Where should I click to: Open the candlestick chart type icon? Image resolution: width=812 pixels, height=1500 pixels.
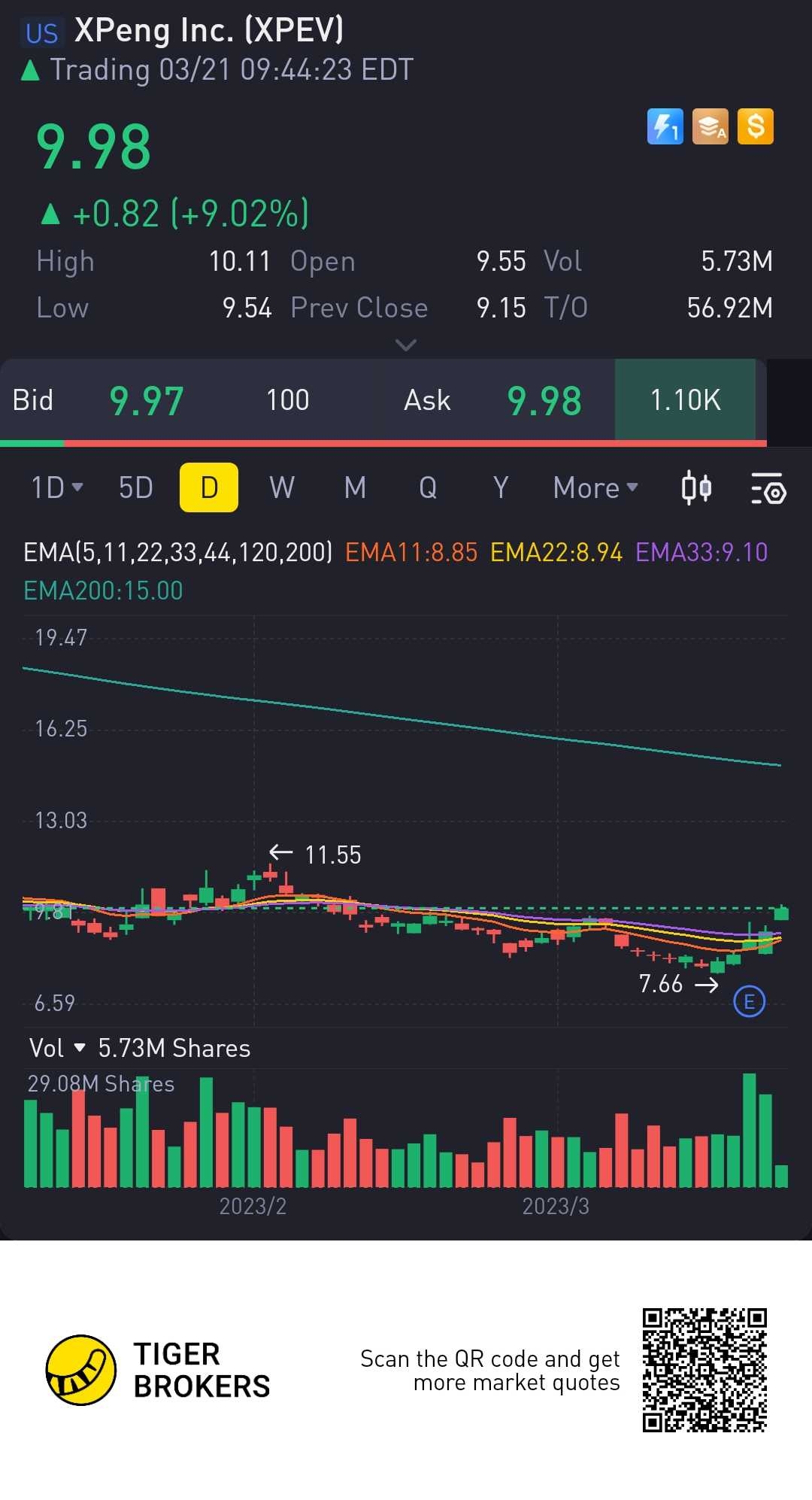pyautogui.click(x=696, y=487)
